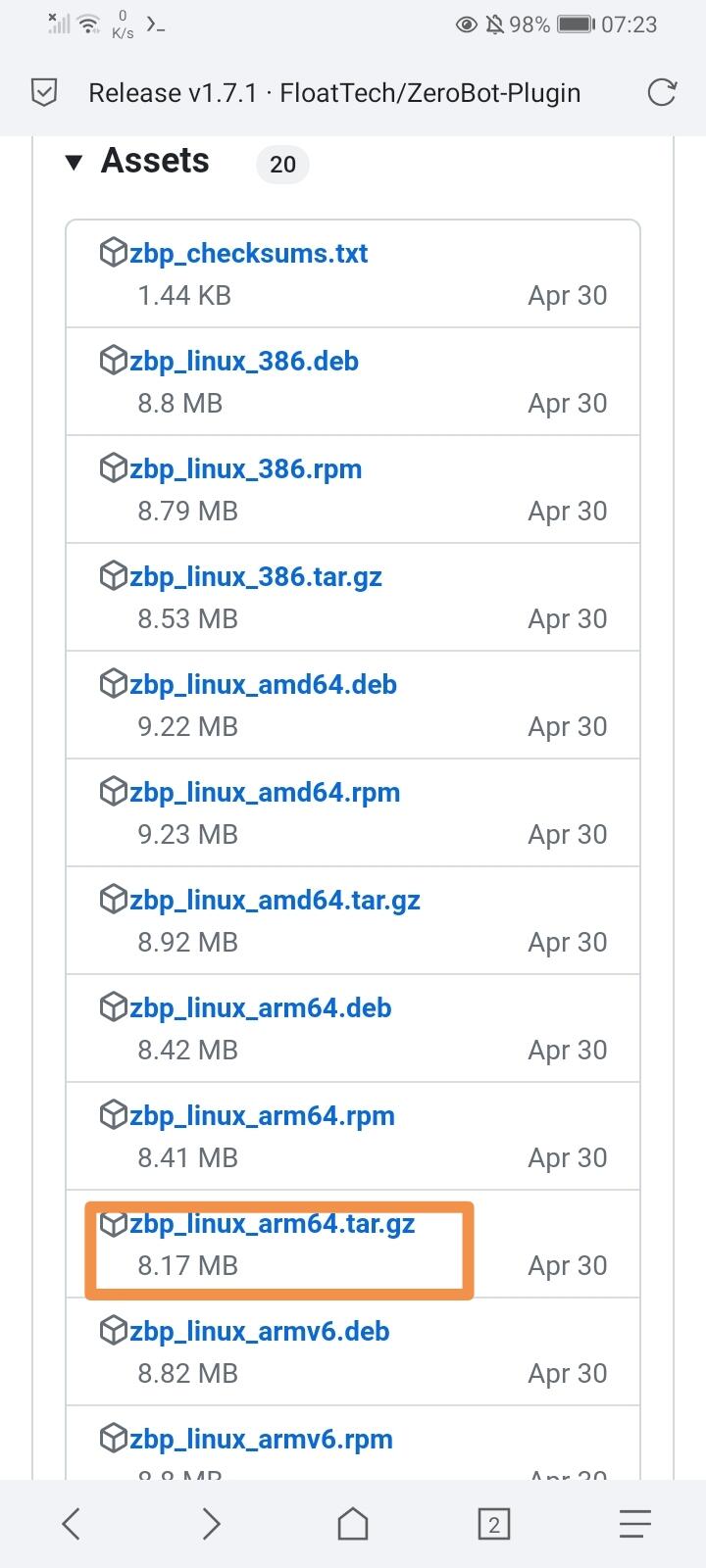
Task: Download zbp_linux_armv6.deb
Action: 259,1332
